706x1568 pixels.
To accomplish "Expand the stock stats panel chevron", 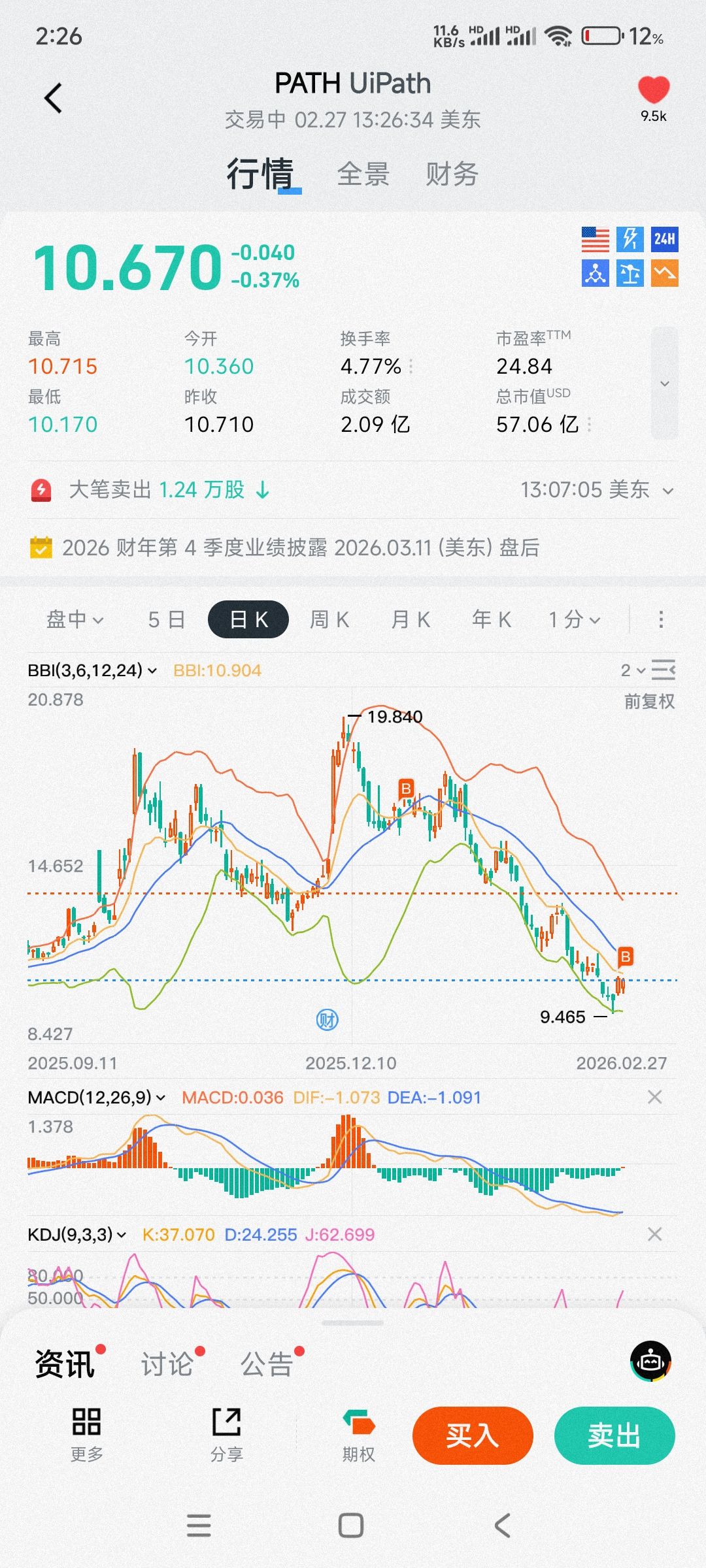I will [x=664, y=384].
